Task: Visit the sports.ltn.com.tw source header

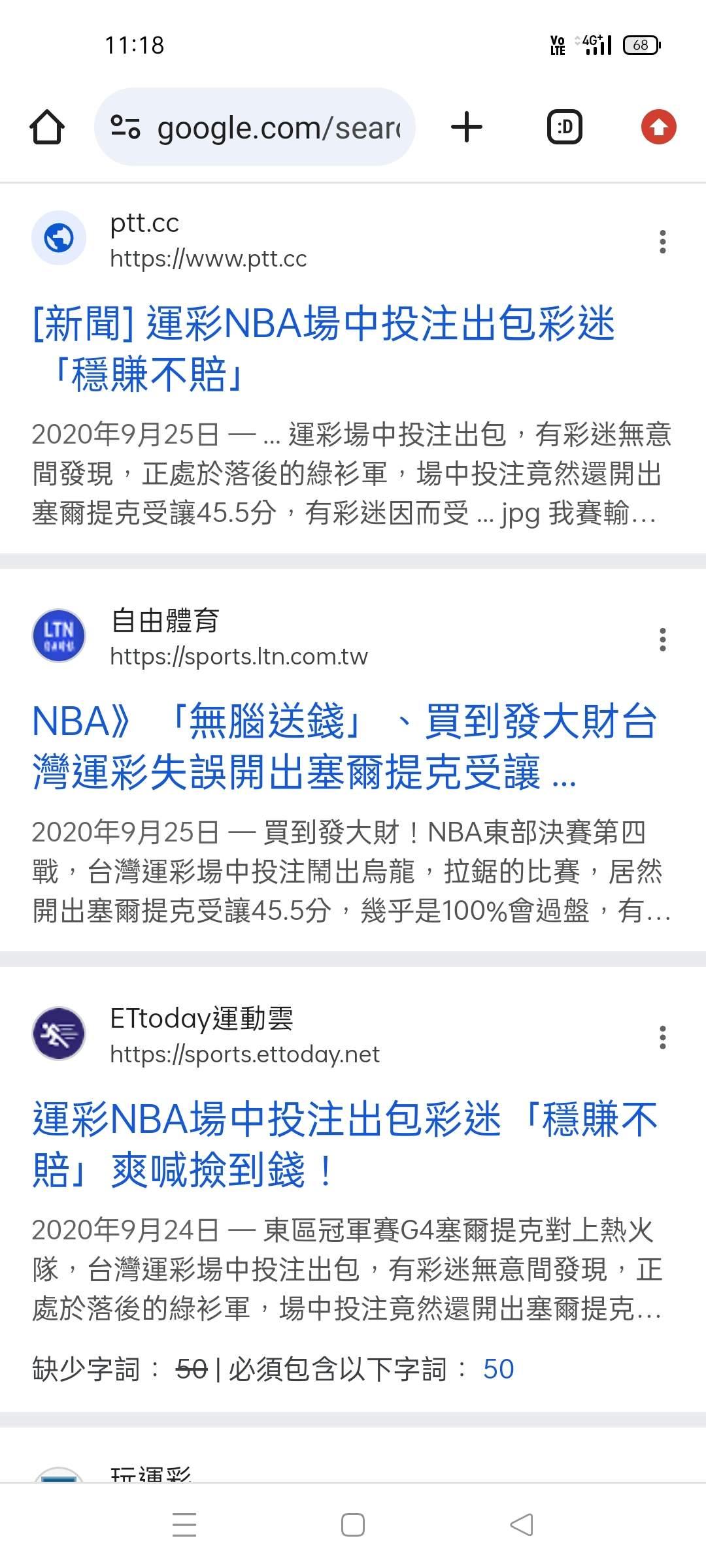Action: click(x=239, y=638)
